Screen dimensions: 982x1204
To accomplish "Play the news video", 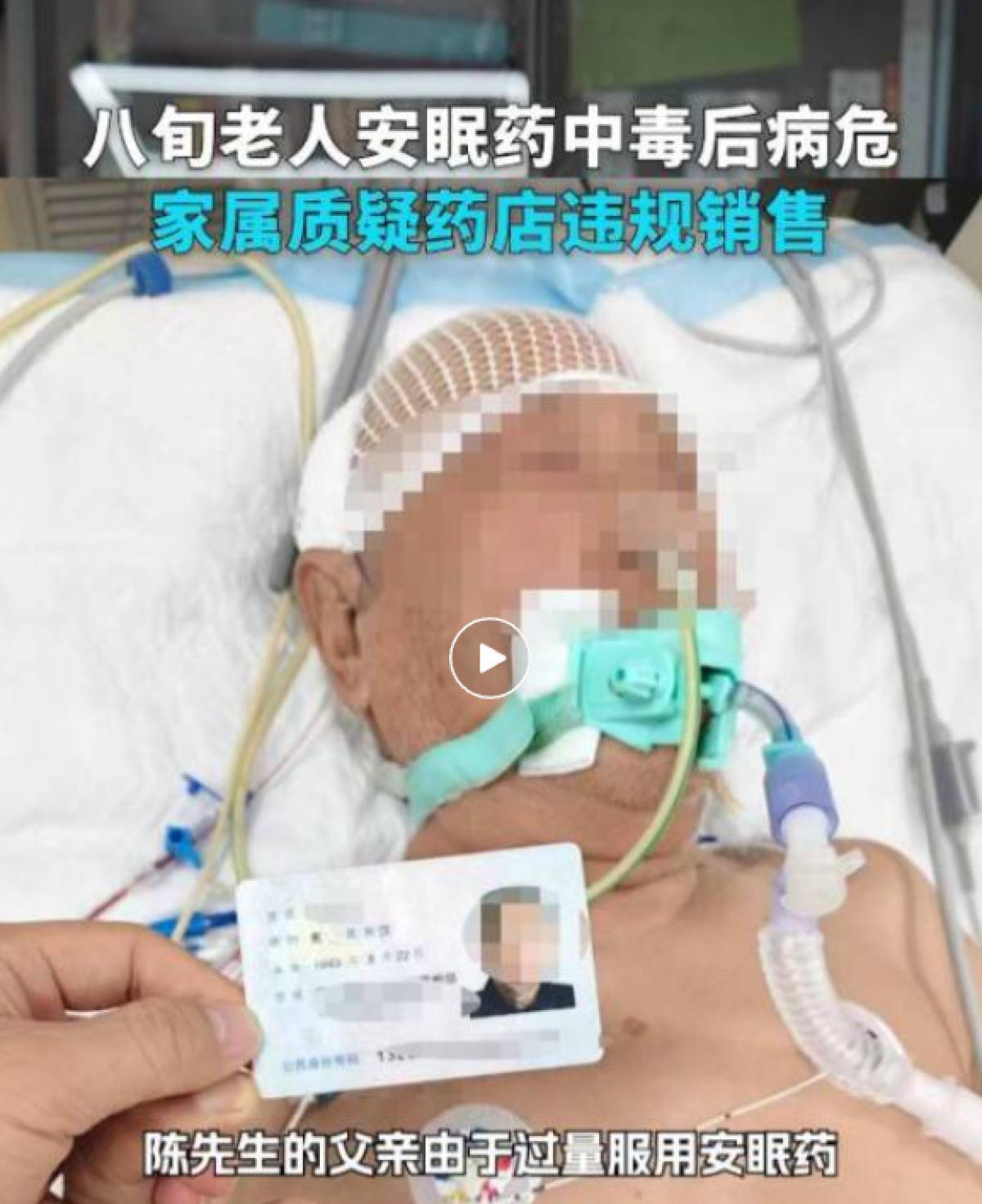I will [488, 658].
